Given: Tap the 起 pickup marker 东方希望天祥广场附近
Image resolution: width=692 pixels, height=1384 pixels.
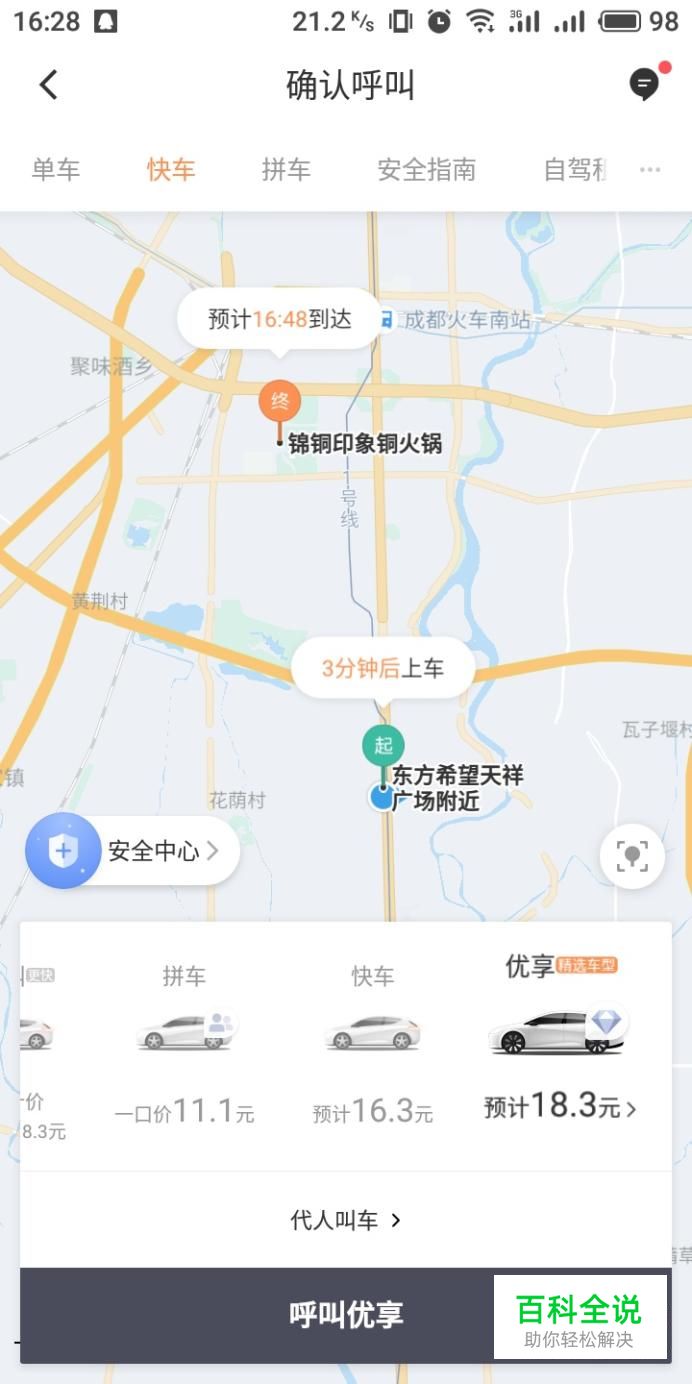Looking at the screenshot, I should tap(383, 746).
